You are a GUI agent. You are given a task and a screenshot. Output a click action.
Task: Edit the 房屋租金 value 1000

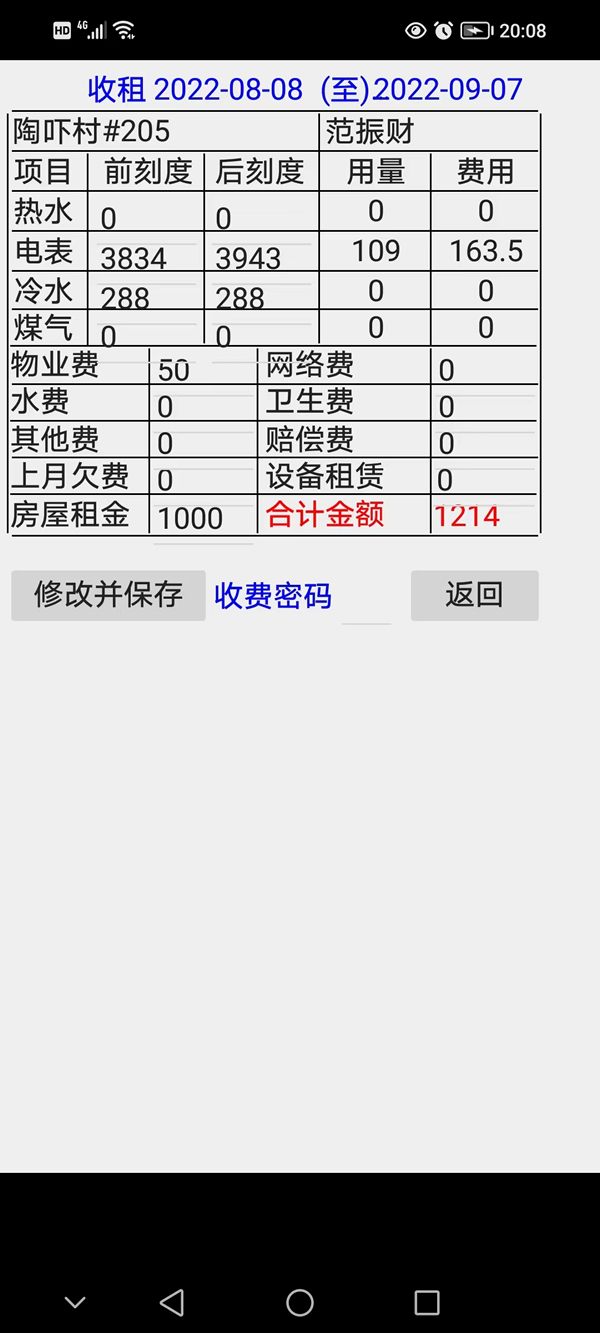tap(204, 517)
